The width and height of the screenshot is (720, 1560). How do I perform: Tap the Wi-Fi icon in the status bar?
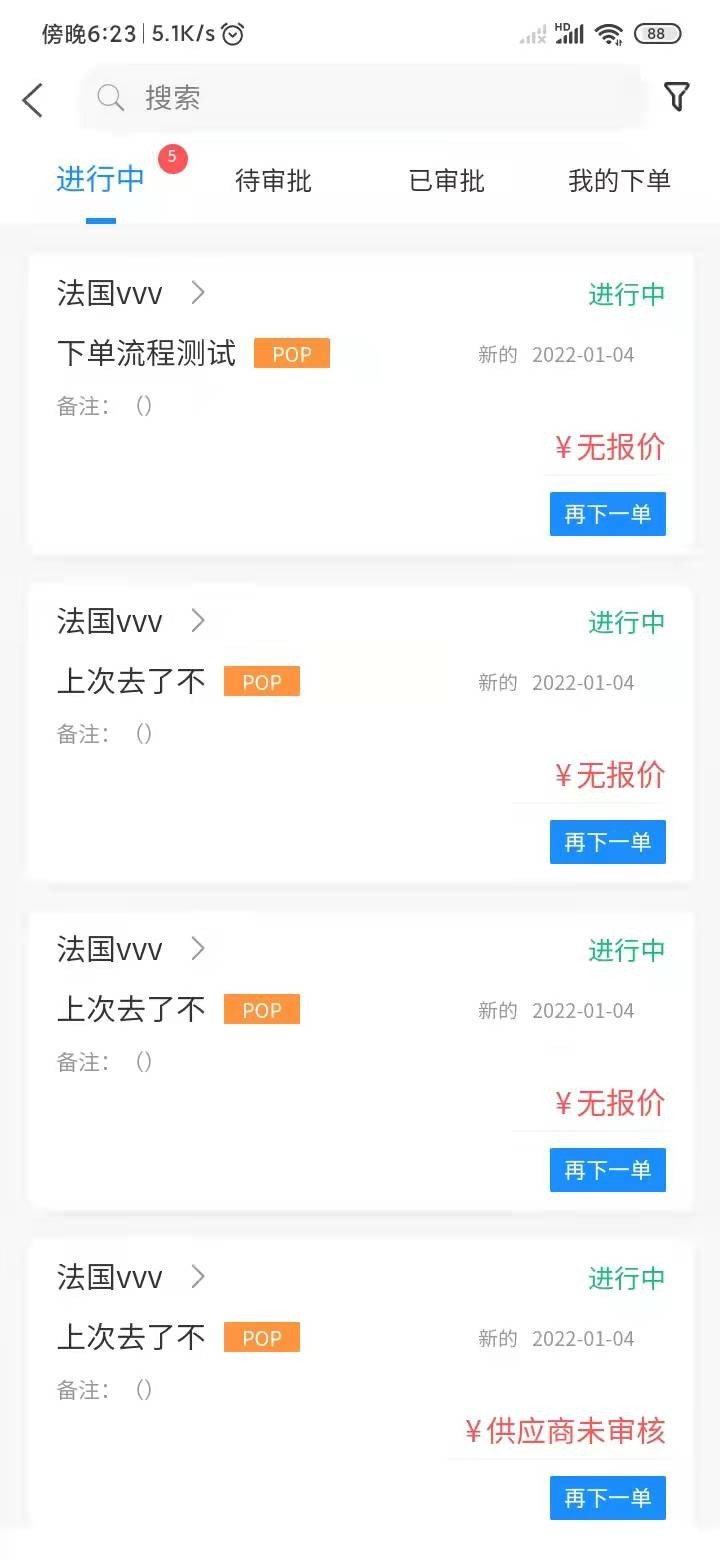coord(610,32)
